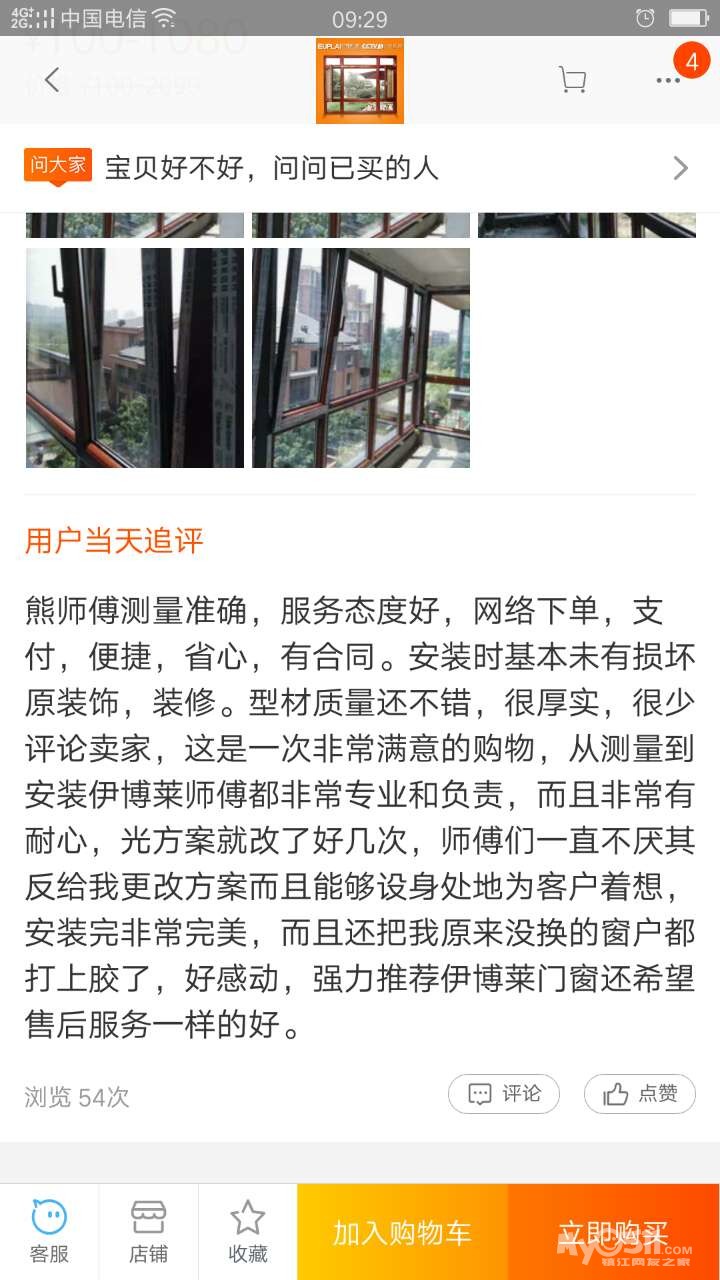Open the 店铺 store page
720x1280 pixels.
coord(148,1232)
